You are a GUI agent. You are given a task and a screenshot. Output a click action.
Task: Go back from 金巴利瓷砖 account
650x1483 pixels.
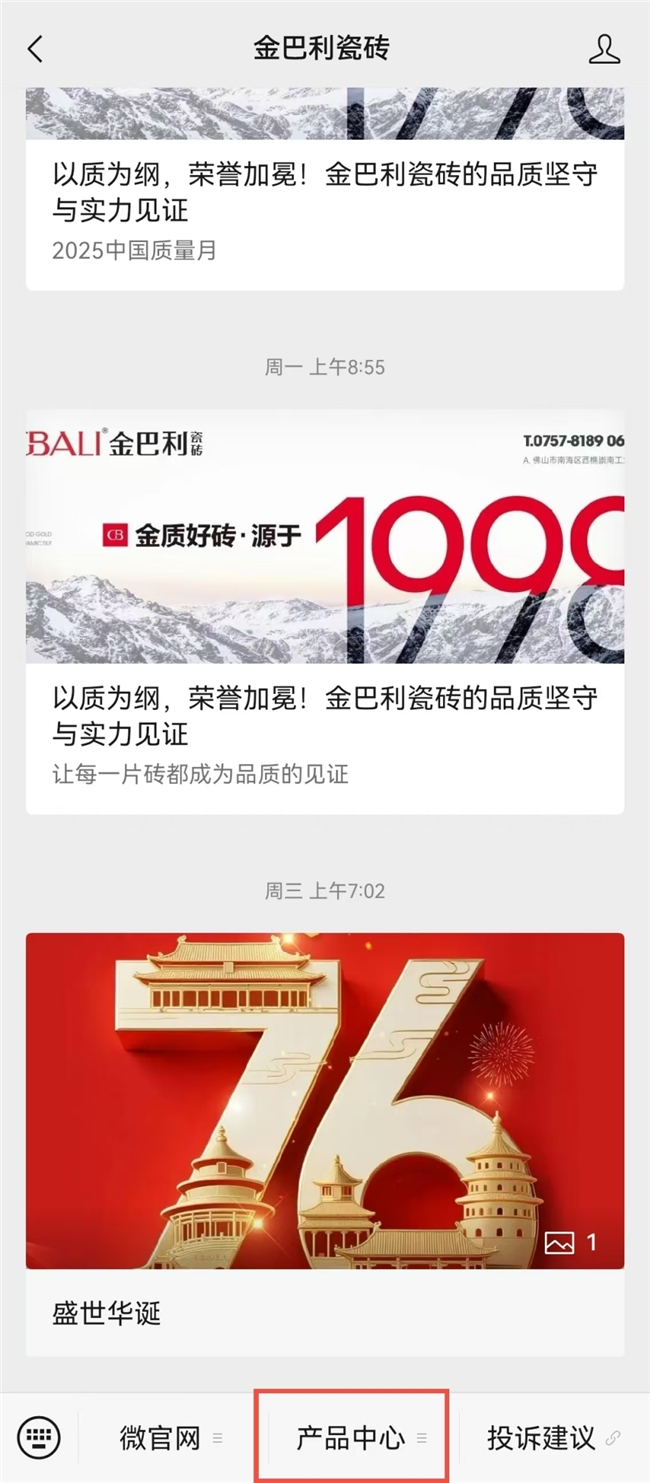point(36,49)
